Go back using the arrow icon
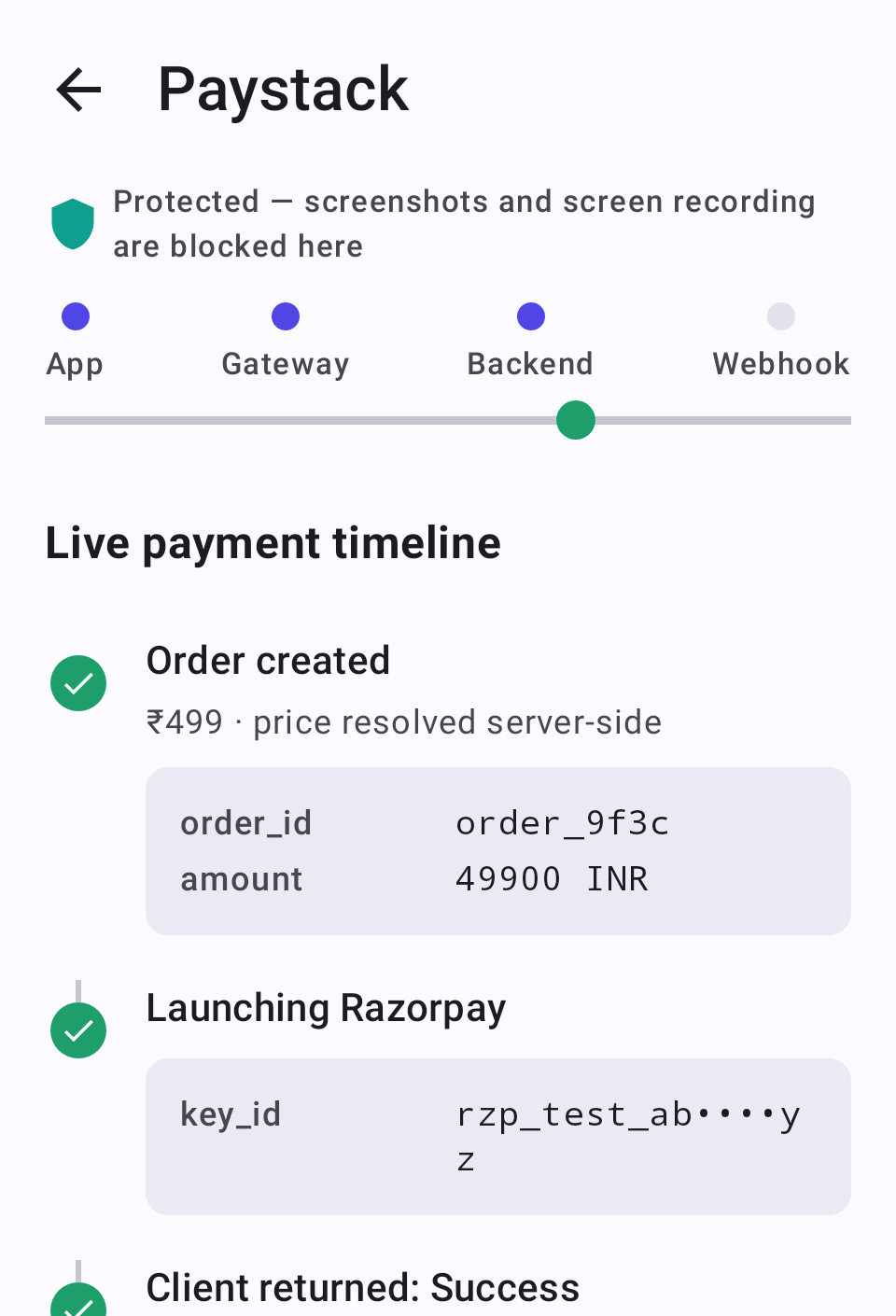896x1316 pixels. [x=78, y=90]
